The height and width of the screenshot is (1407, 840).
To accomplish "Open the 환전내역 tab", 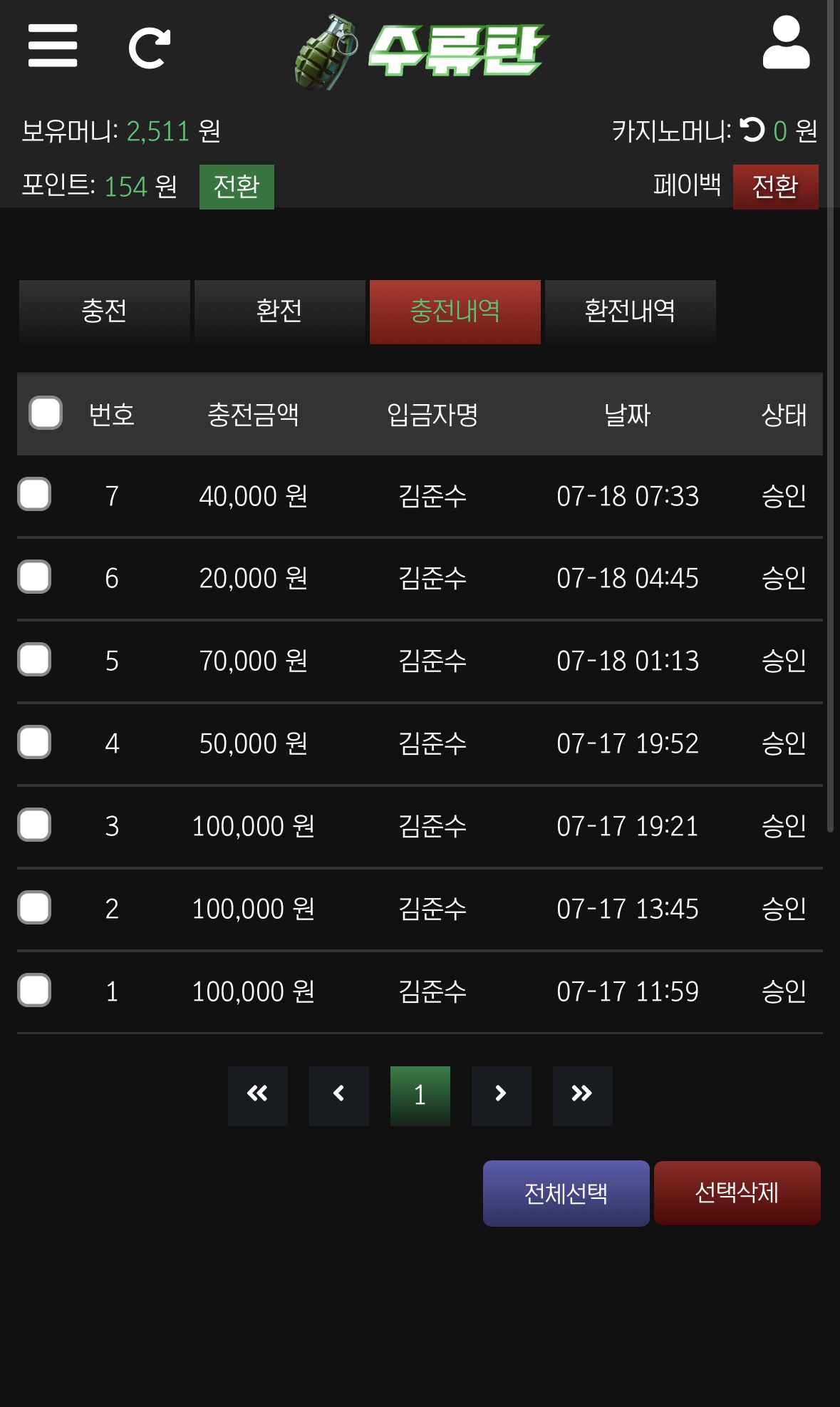I will pos(630,311).
